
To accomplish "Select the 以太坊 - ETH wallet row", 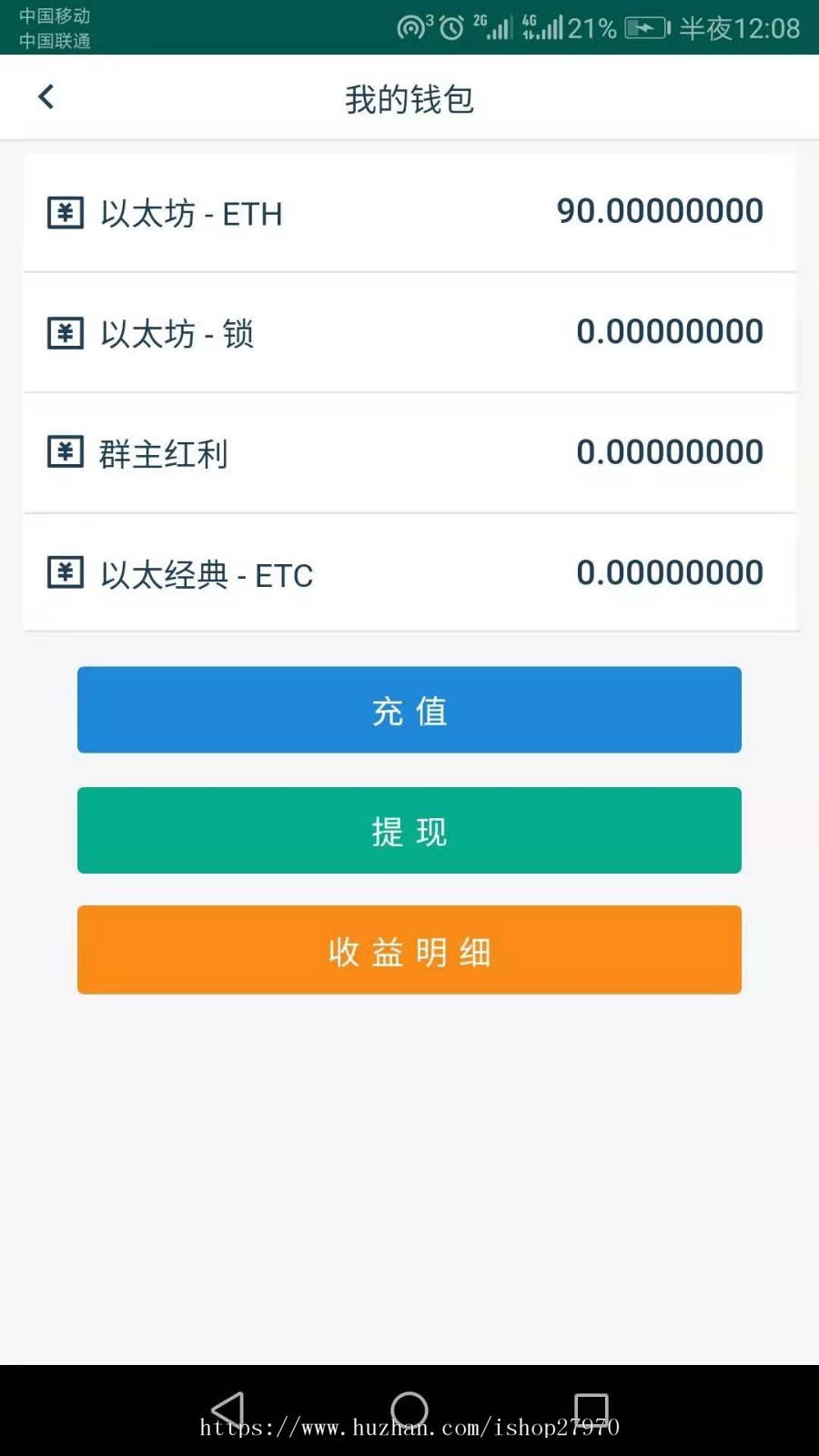I will tap(409, 211).
